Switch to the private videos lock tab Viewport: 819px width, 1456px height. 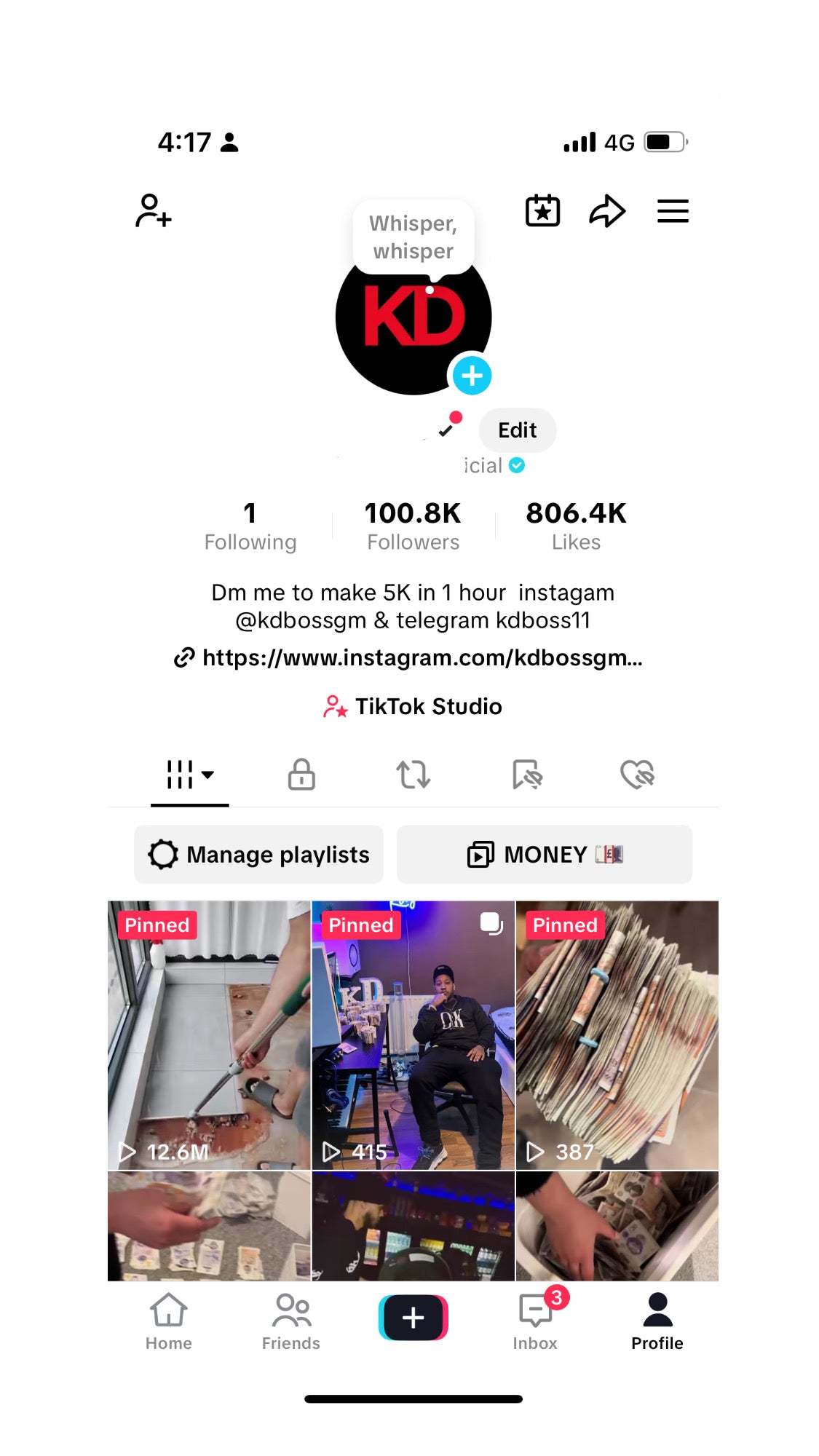[x=301, y=775]
